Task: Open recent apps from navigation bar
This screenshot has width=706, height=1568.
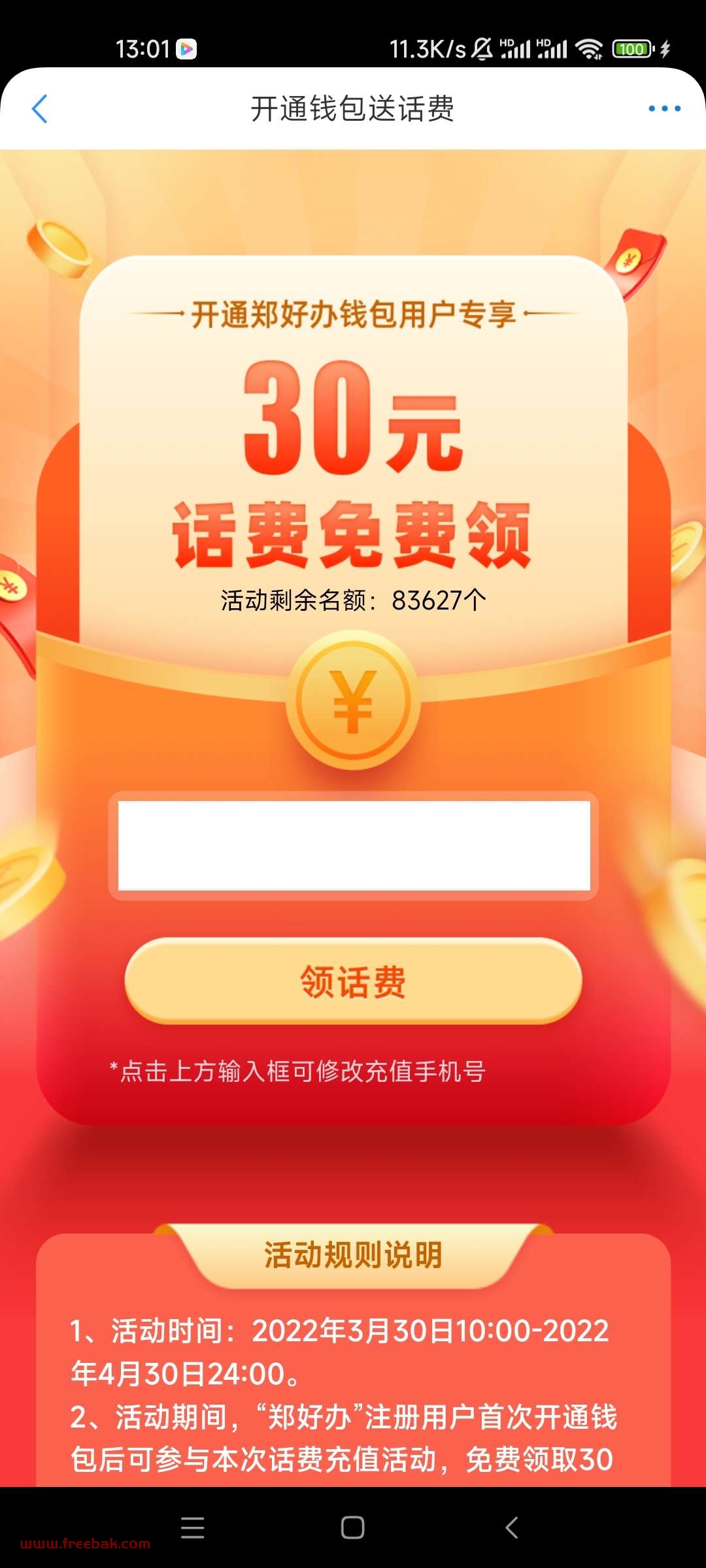Action: click(x=192, y=1527)
